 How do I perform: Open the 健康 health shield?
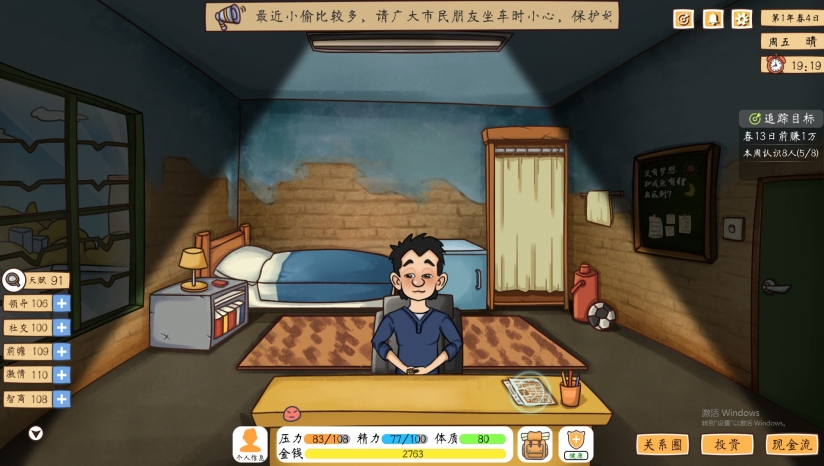coord(576,444)
